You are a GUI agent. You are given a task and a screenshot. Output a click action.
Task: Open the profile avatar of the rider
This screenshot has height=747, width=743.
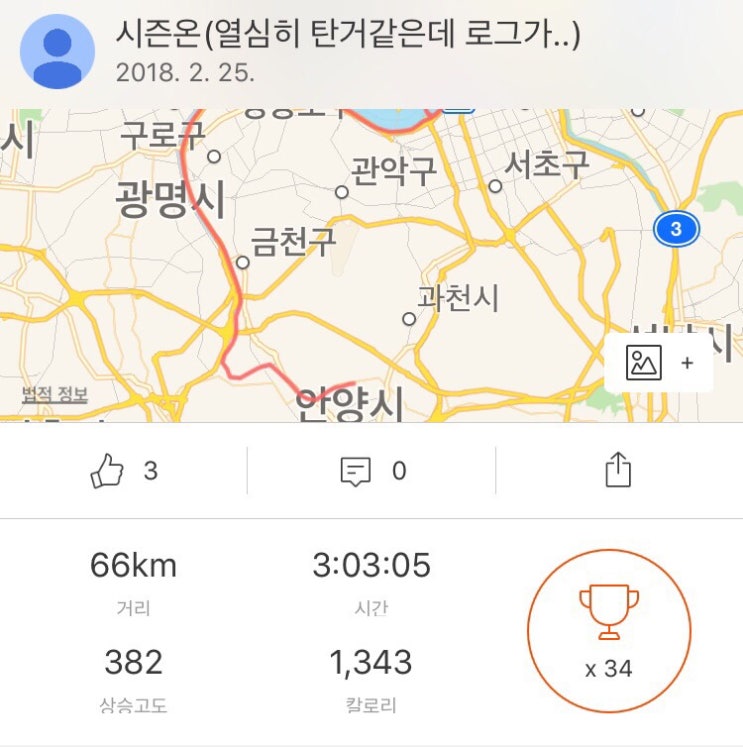[58, 51]
